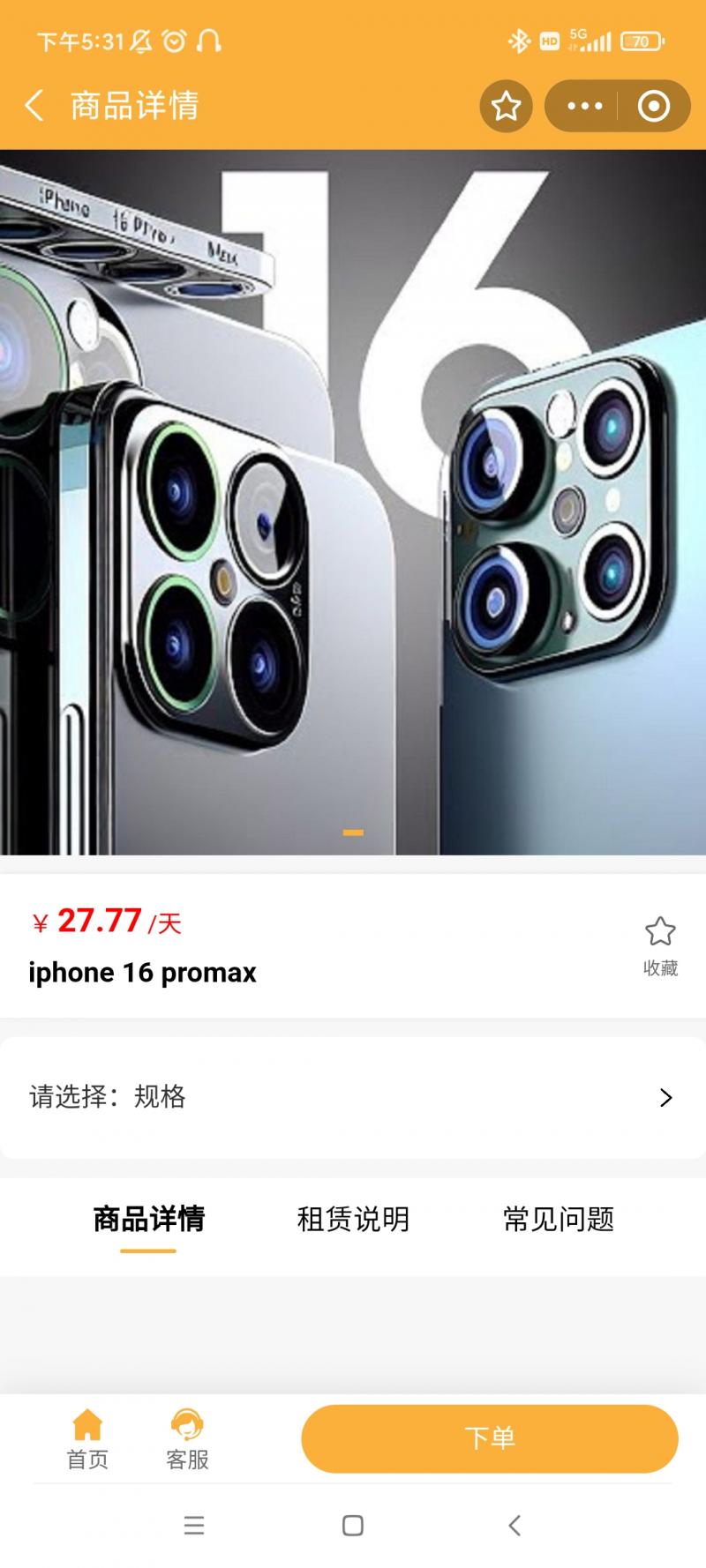Switch to the 常见问题 tab
The width and height of the screenshot is (706, 1568).
click(x=558, y=1220)
